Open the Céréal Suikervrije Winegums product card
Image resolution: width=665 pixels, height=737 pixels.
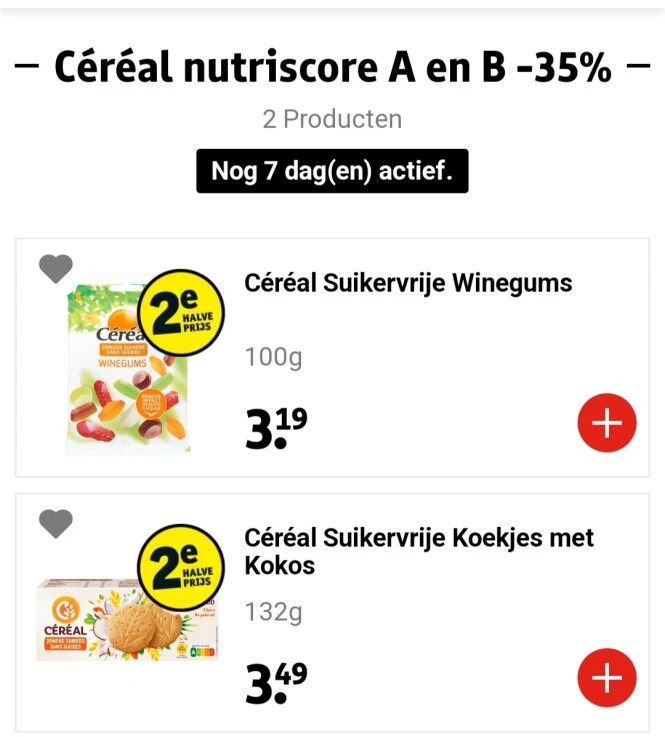(408, 284)
